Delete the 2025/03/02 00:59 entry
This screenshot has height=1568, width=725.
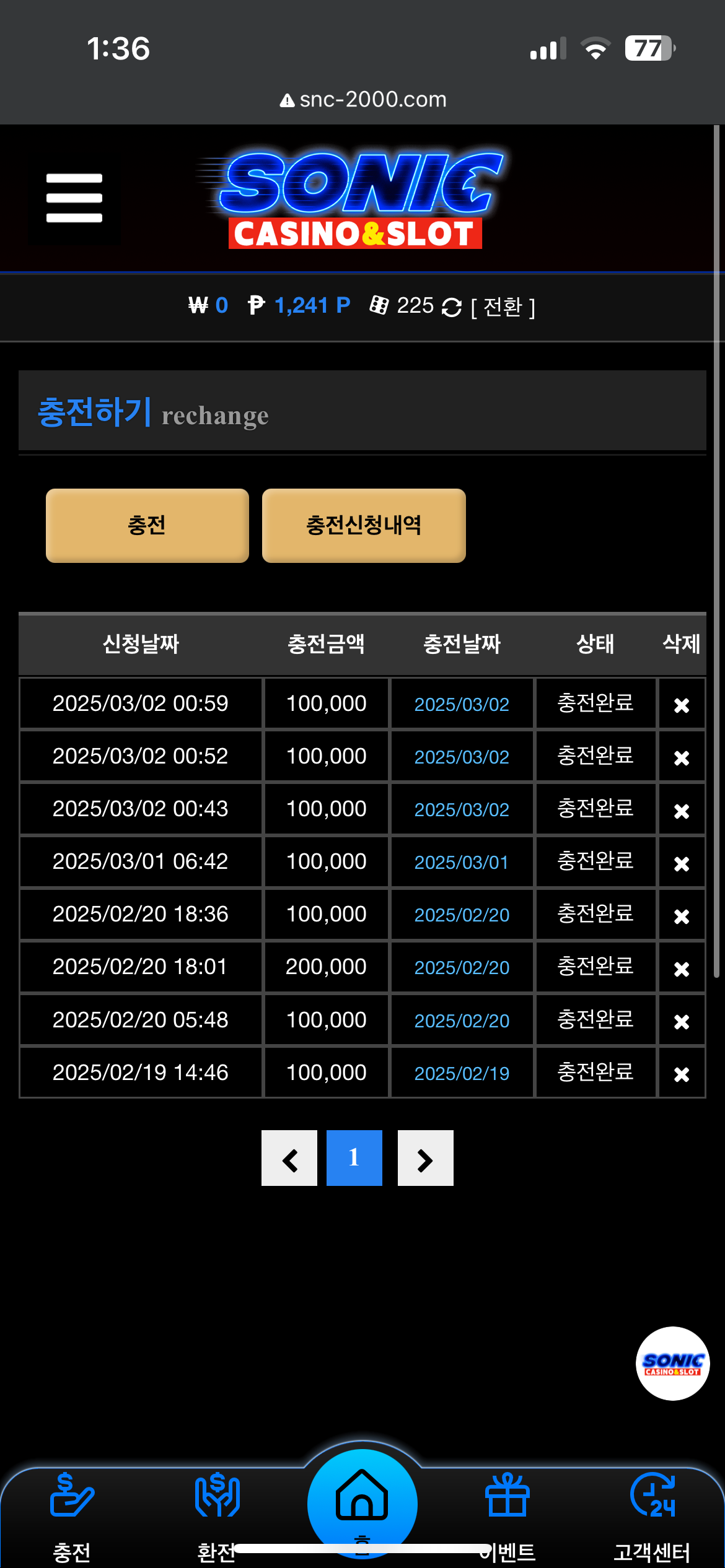(682, 705)
